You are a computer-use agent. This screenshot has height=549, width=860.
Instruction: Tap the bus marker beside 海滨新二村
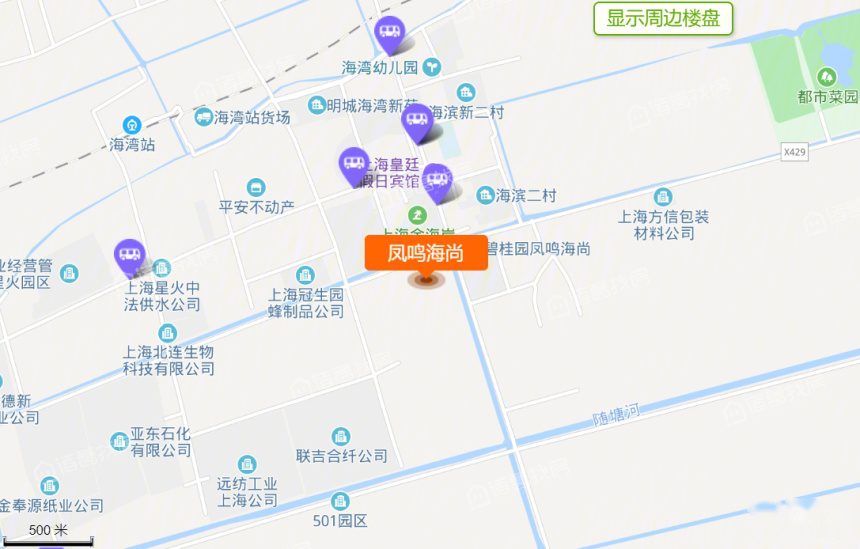[x=416, y=122]
